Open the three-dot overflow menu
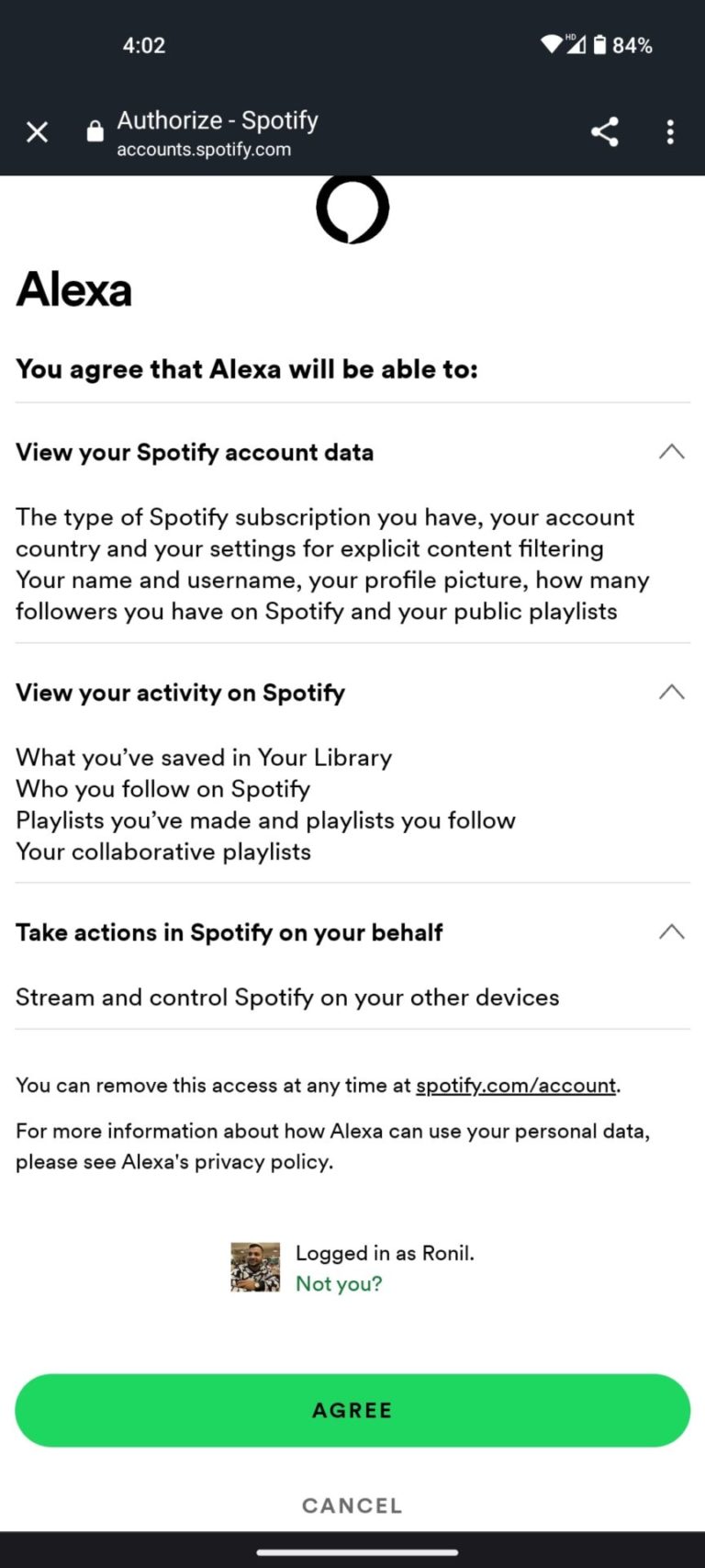The width and height of the screenshot is (705, 1568). (671, 131)
